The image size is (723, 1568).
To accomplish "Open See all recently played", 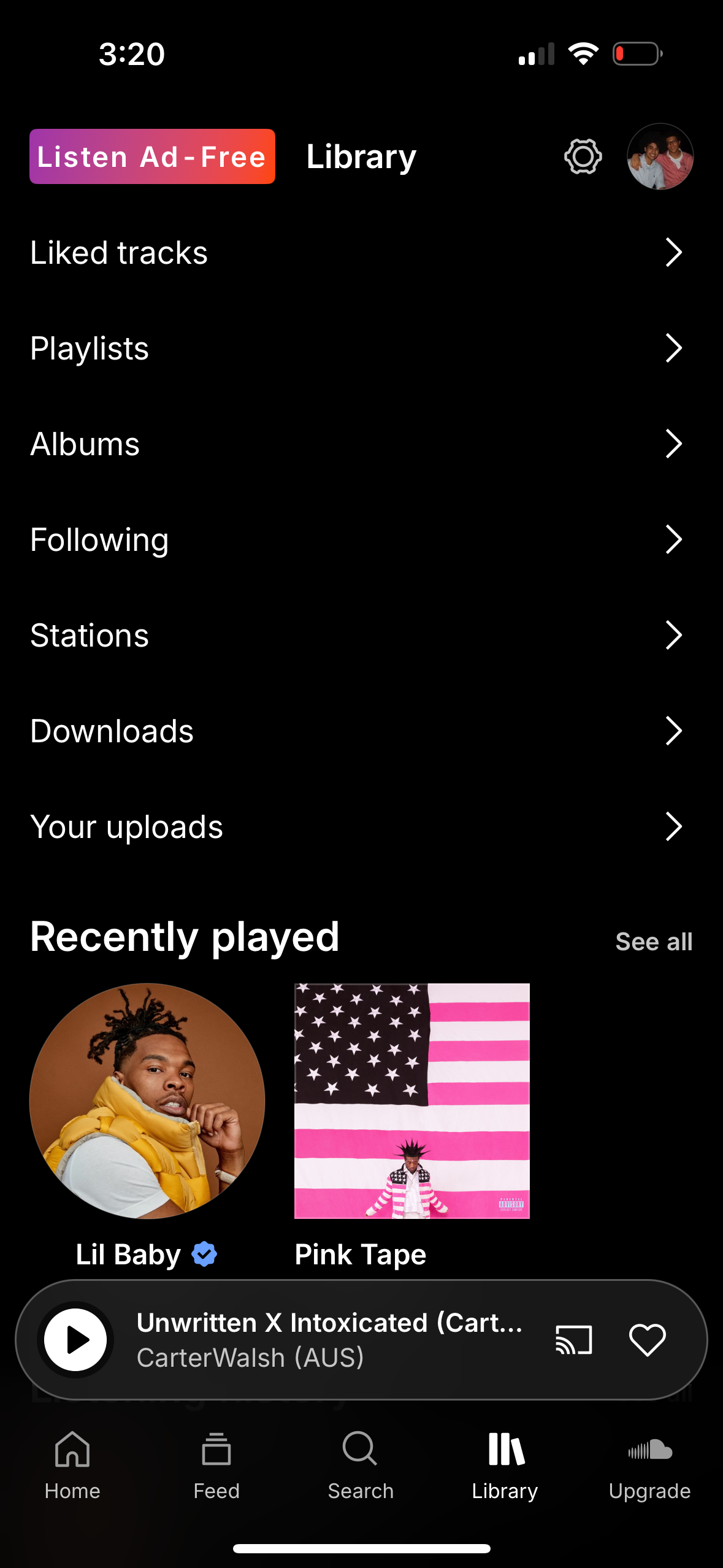I will 653,940.
